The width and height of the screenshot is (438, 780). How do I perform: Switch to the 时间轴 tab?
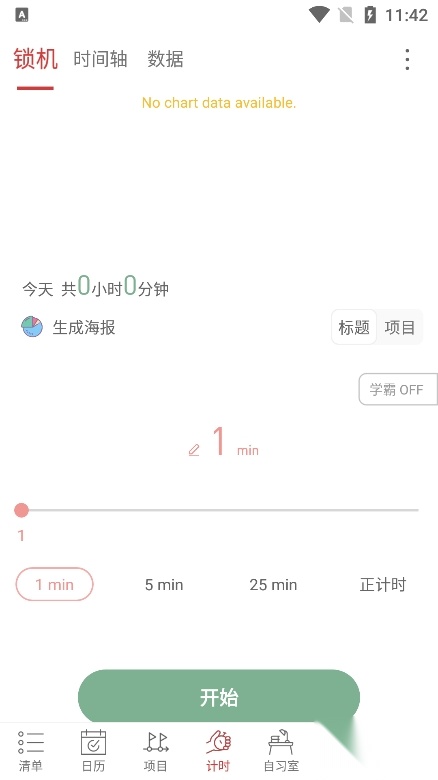point(101,59)
